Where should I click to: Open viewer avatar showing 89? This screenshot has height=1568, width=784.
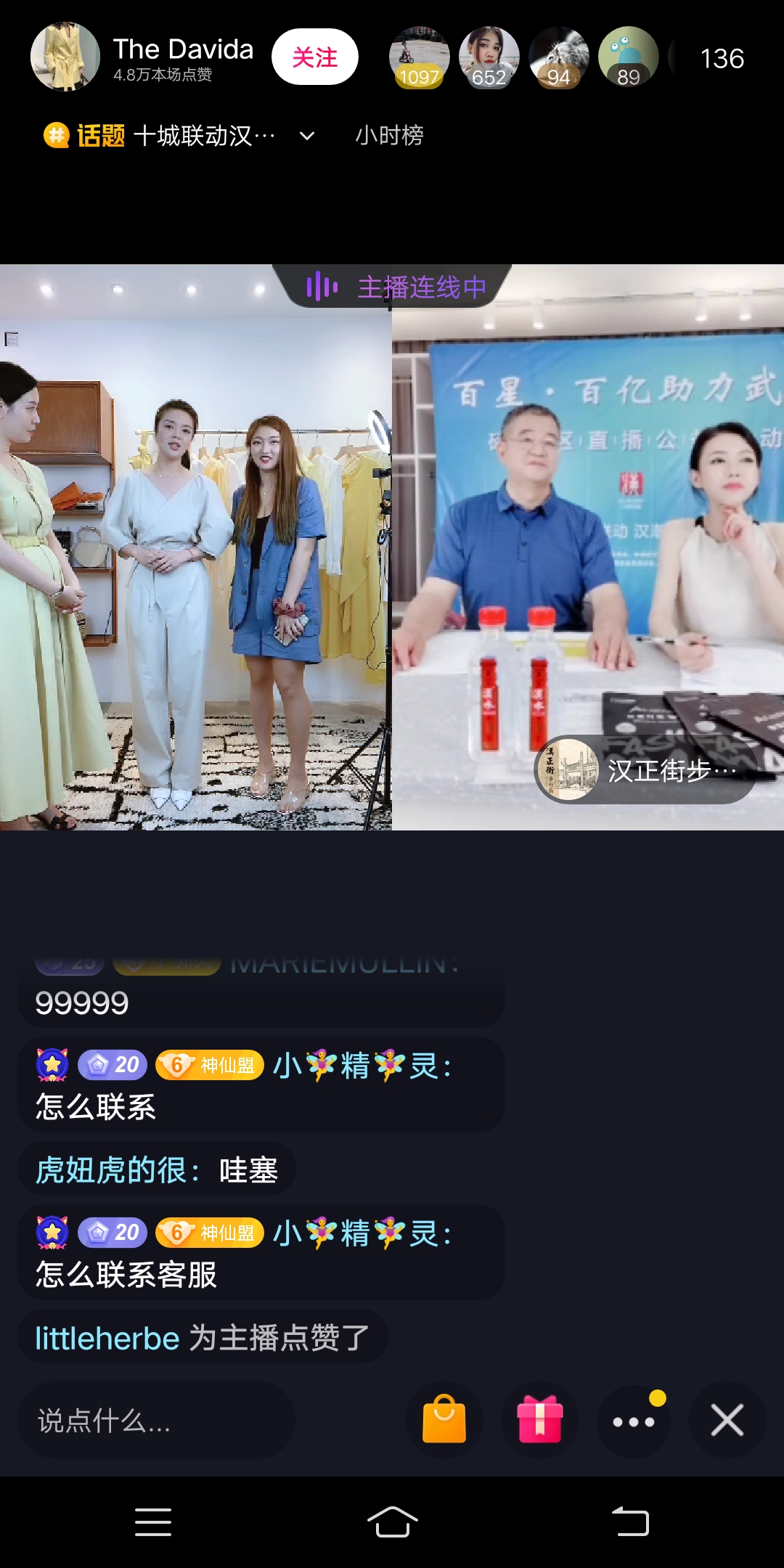[x=628, y=57]
